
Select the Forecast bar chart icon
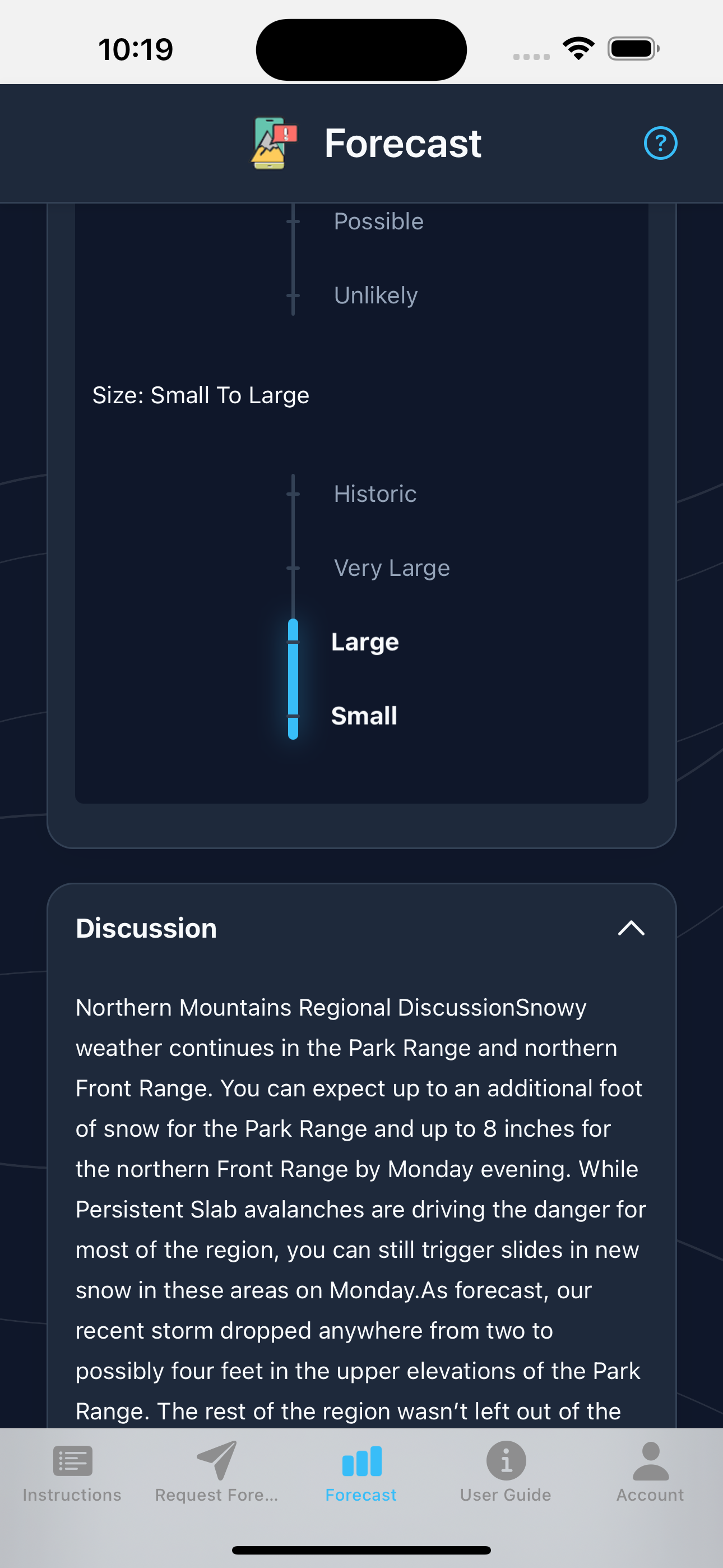coord(361,1460)
